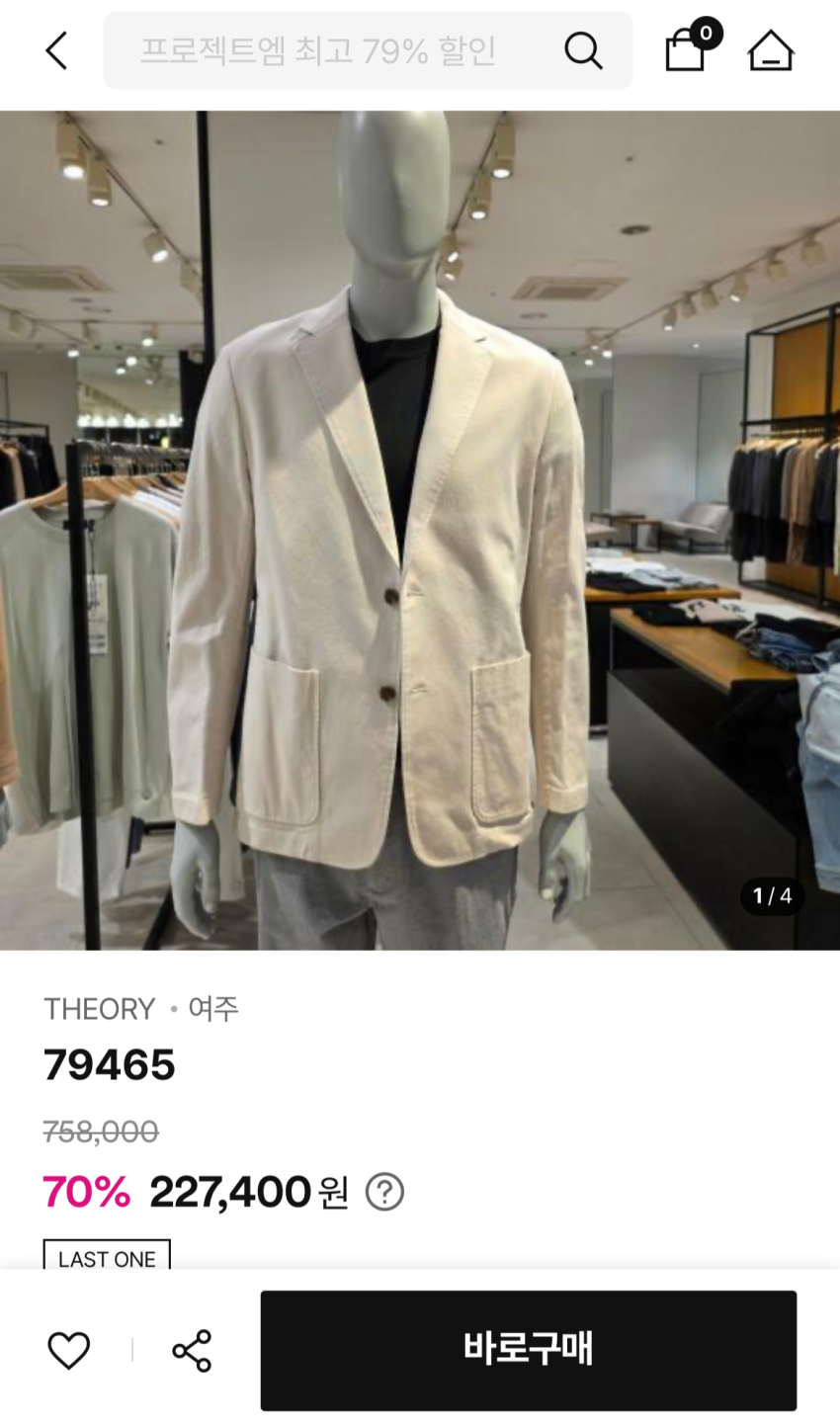Tap the 바로구매 buy now button

pos(529,1350)
